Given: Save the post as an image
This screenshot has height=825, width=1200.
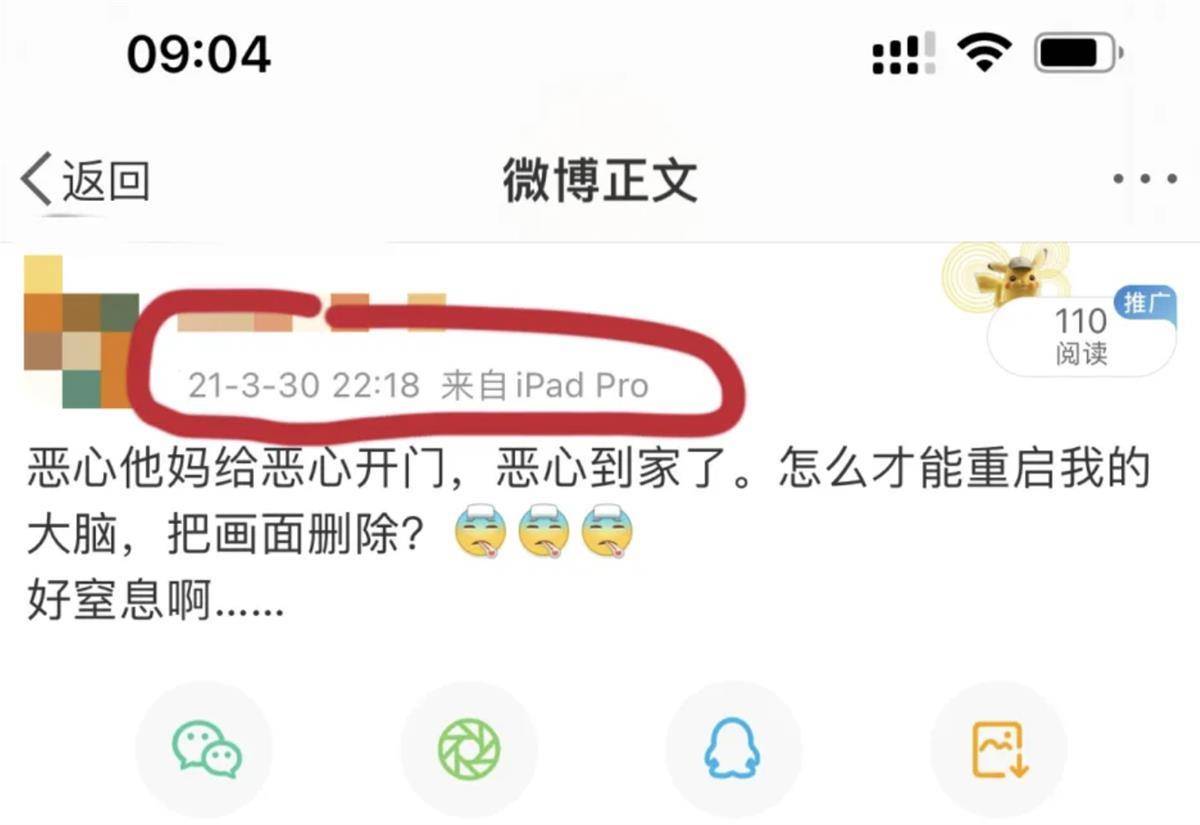Looking at the screenshot, I should coord(999,749).
